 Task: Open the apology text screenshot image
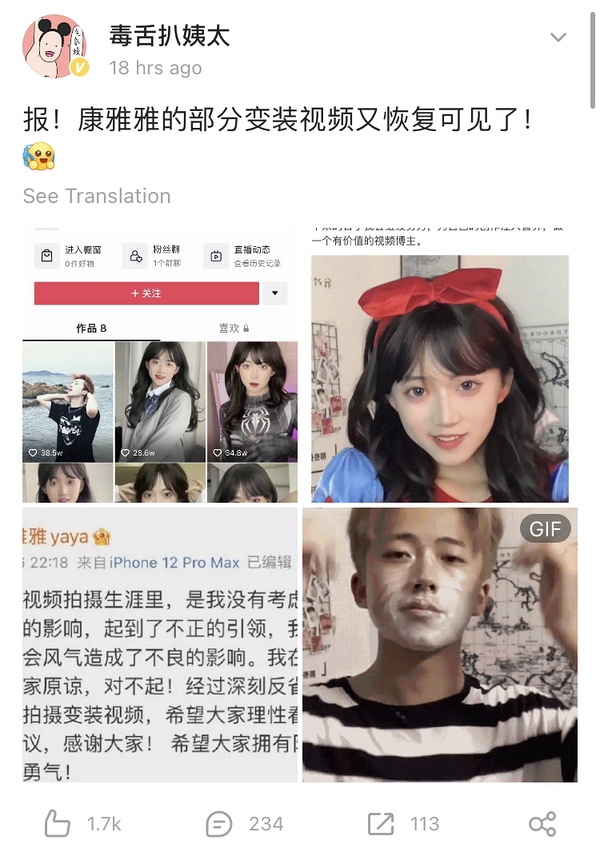(x=160, y=645)
